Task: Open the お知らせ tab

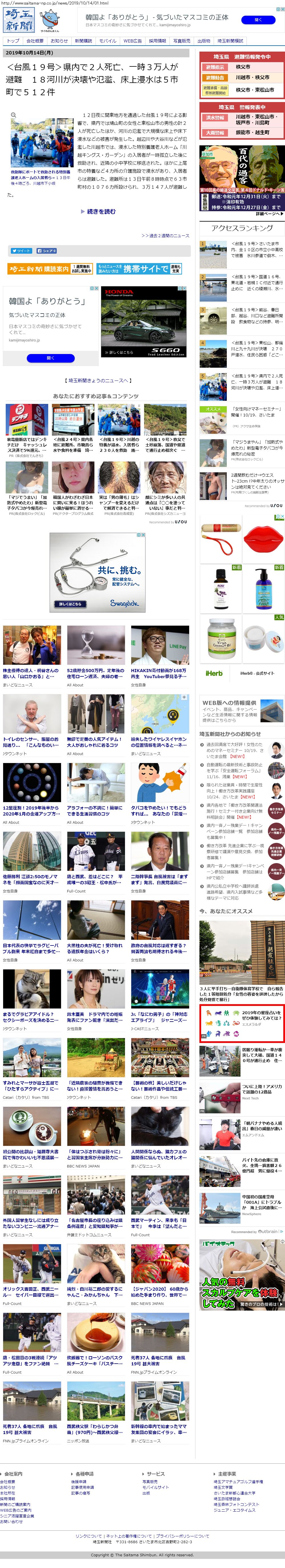Action: tap(59, 41)
